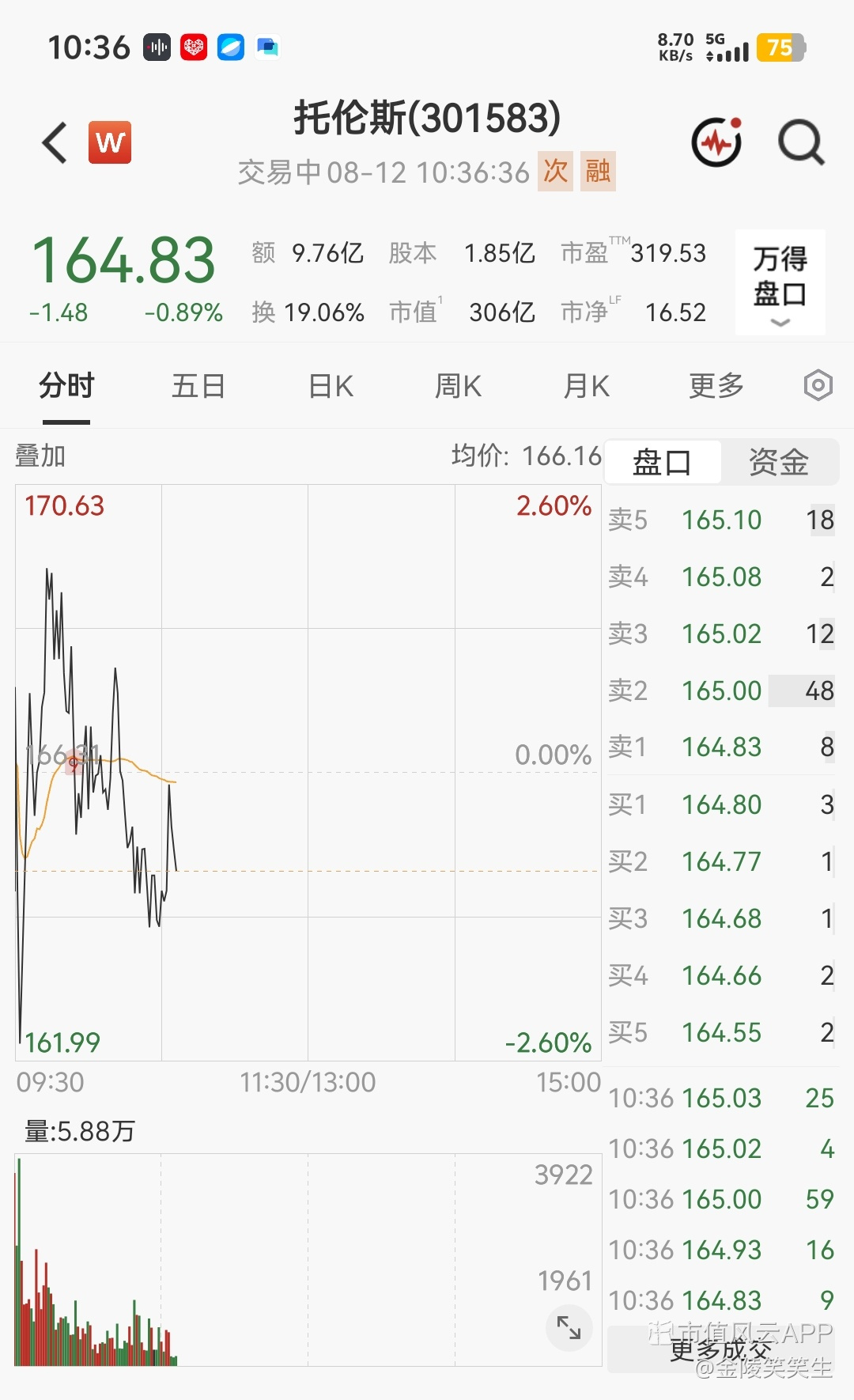Image resolution: width=854 pixels, height=1400 pixels.
Task: Switch to the 日K chart tab
Action: (x=331, y=386)
